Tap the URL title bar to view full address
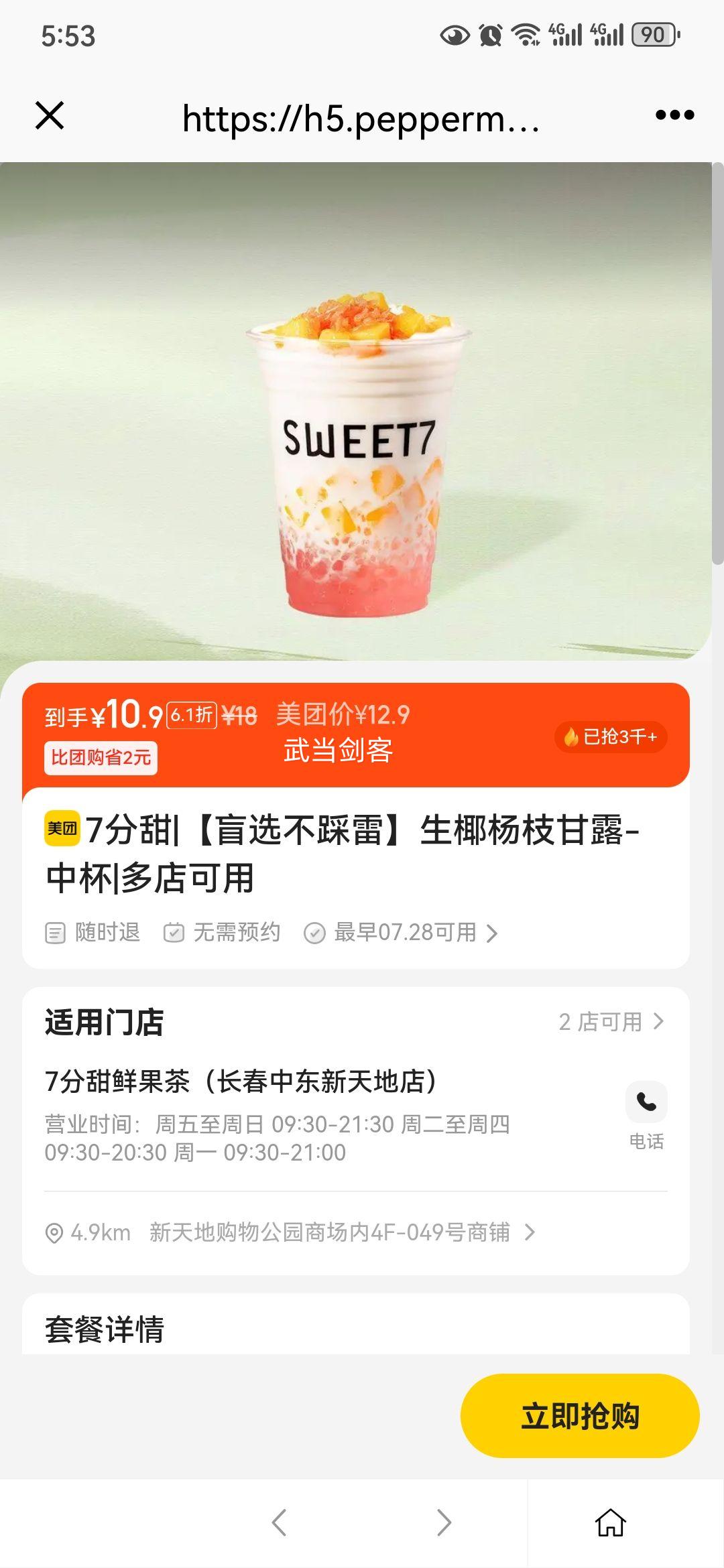 click(x=359, y=119)
